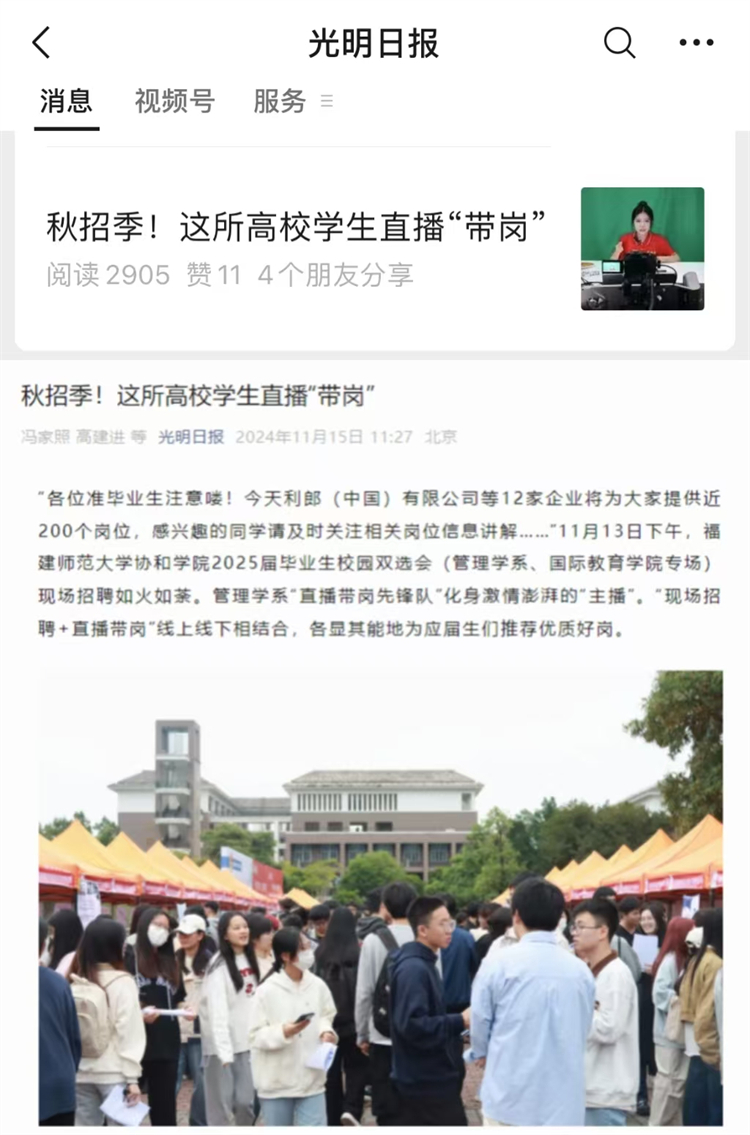Open search in the 光明日报 account

click(x=619, y=43)
